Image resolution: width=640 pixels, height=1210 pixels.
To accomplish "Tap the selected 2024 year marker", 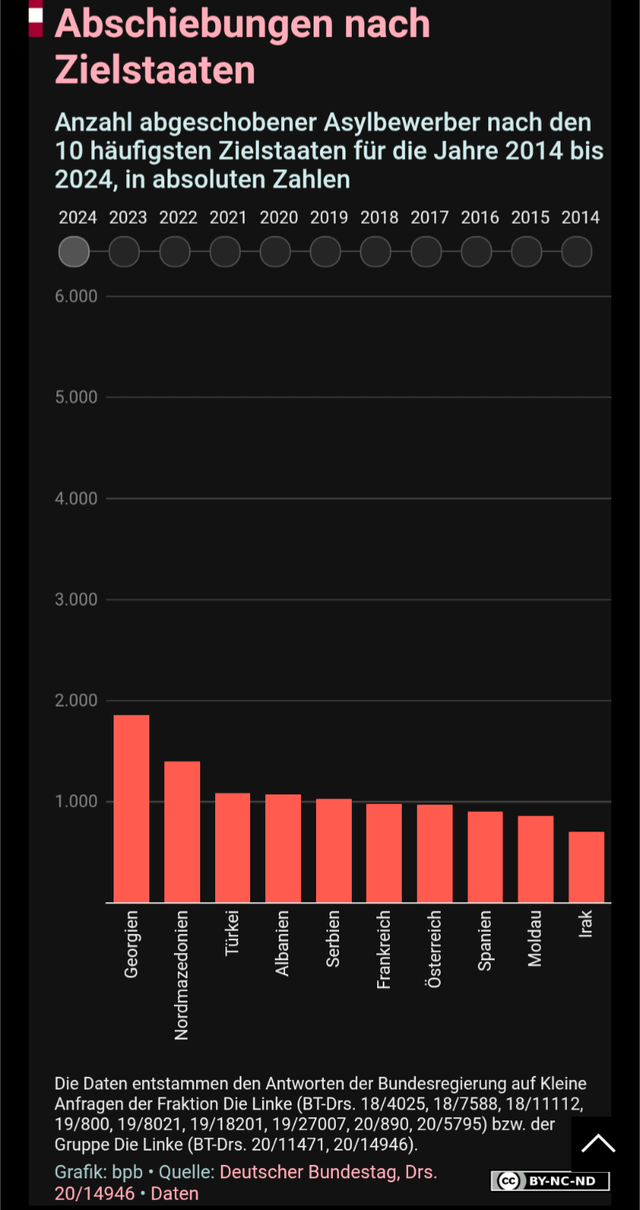I will (x=74, y=251).
